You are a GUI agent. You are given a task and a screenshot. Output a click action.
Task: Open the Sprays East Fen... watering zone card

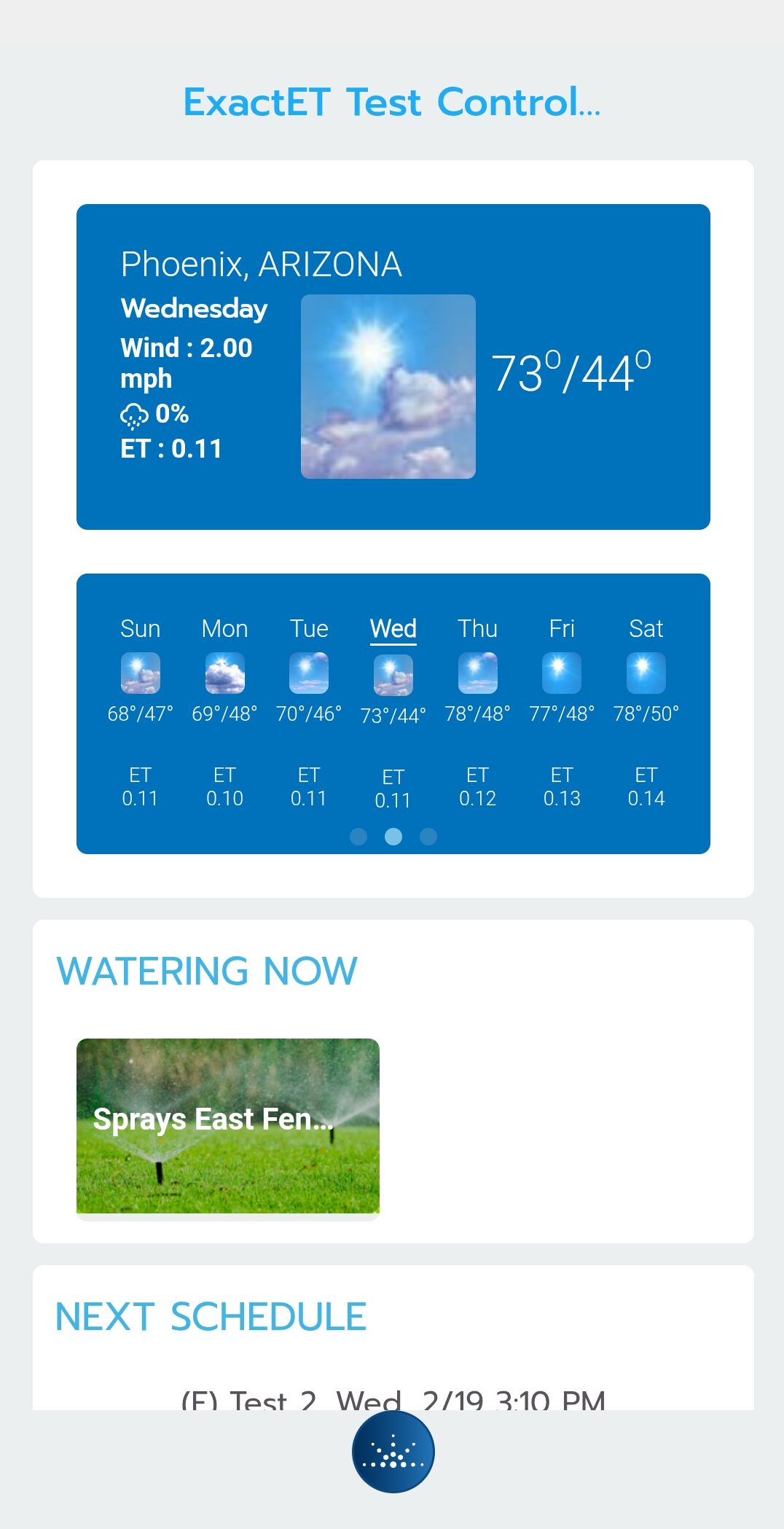tap(228, 1127)
